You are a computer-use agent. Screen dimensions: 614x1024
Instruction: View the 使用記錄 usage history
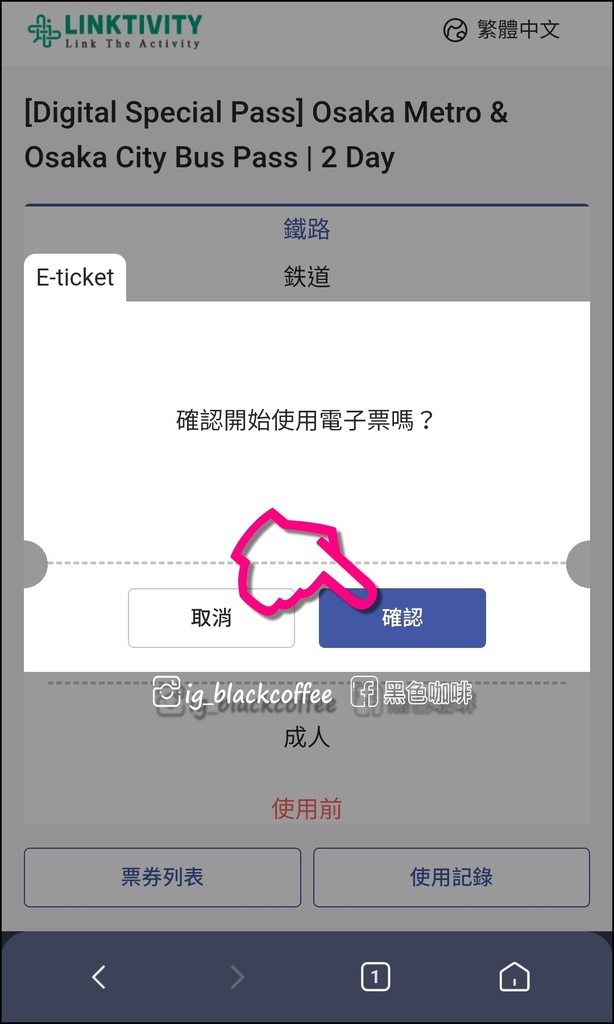coord(451,877)
